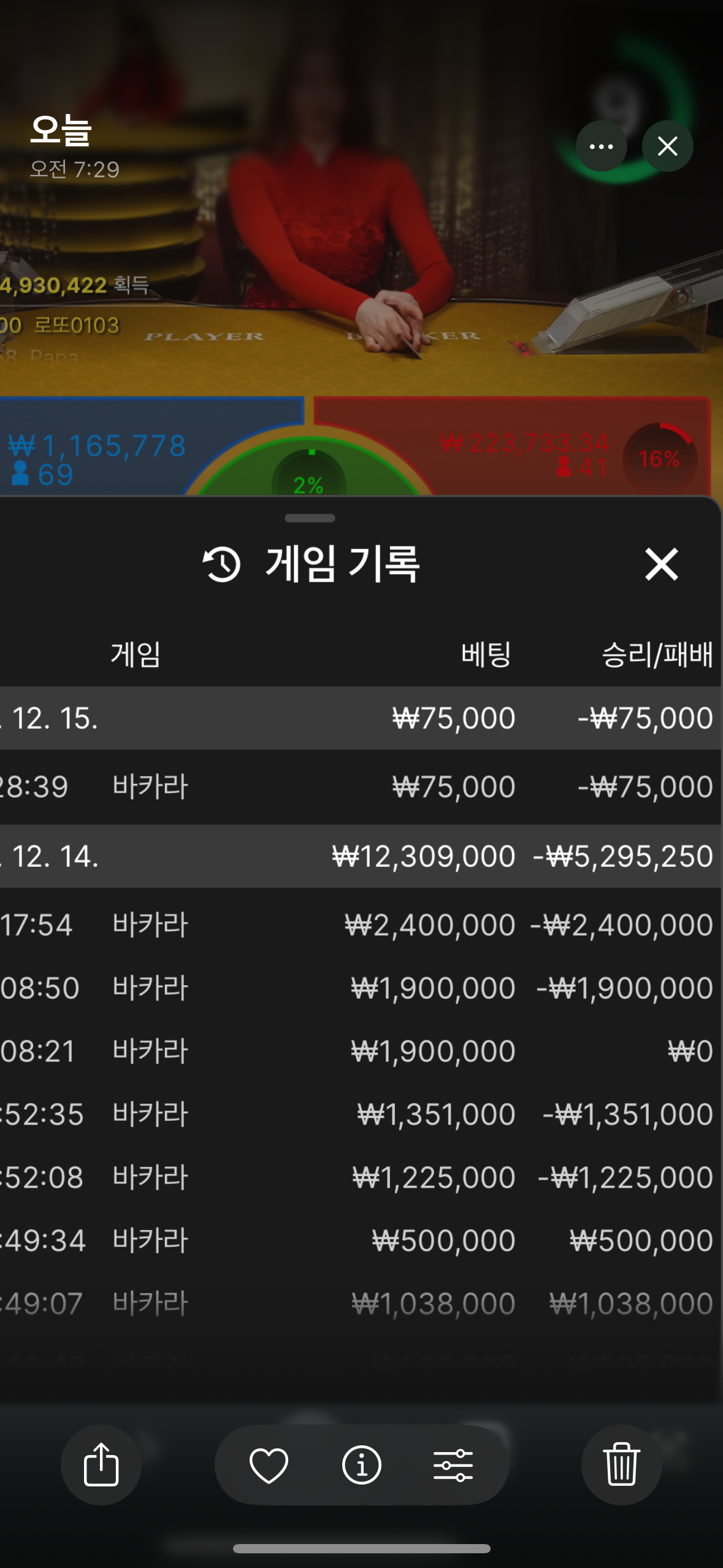Delete this photo with the trash icon
This screenshot has height=1568, width=723.
point(621,1464)
